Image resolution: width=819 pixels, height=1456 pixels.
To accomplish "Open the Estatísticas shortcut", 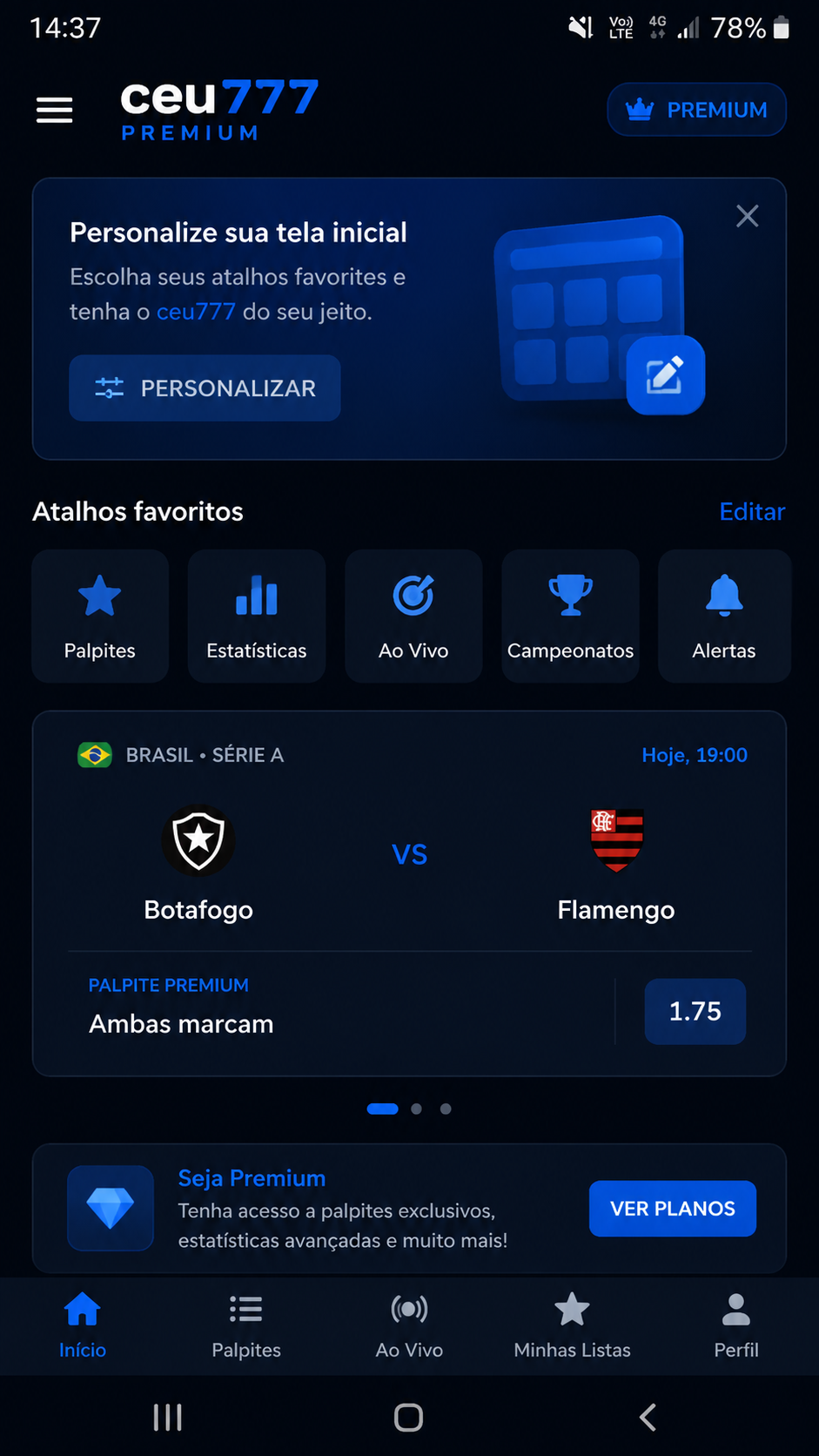I will pos(257,616).
